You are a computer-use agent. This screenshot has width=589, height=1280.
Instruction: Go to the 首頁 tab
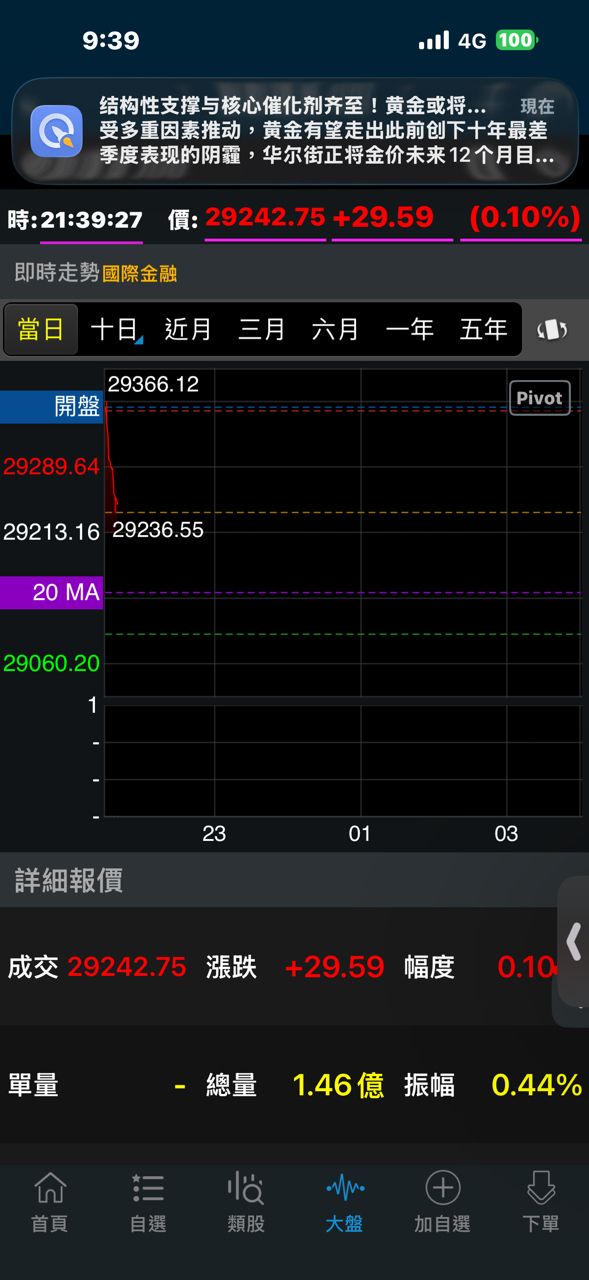(x=50, y=1203)
